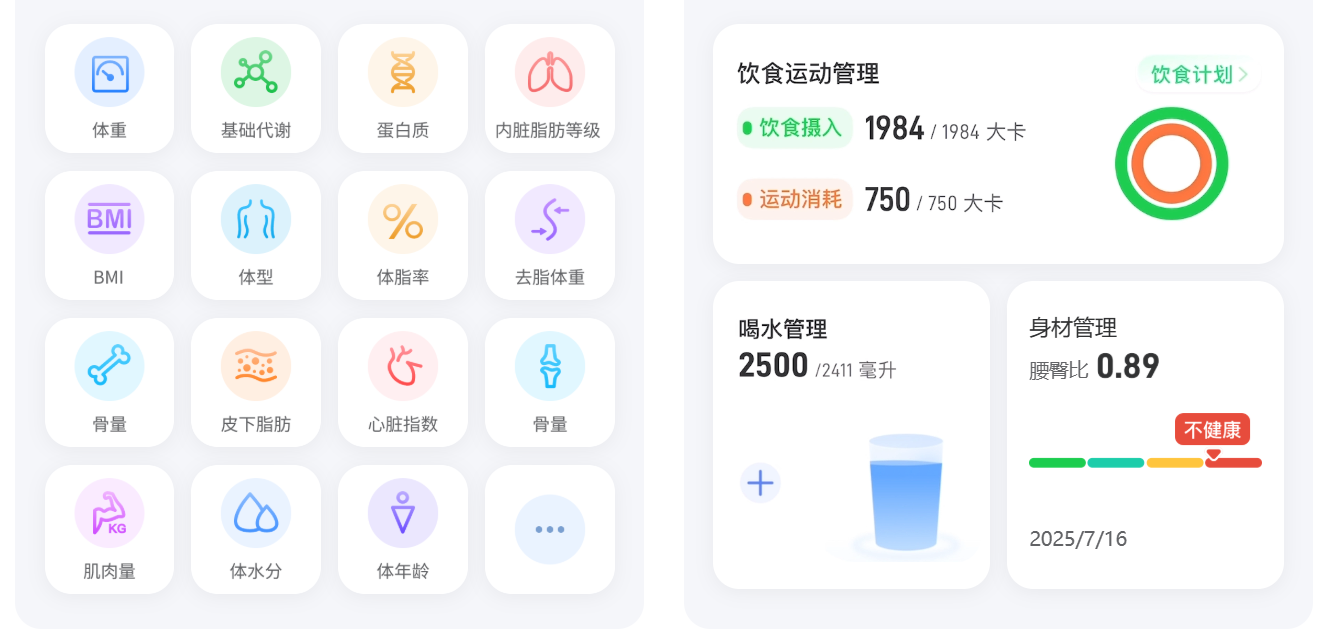The height and width of the screenshot is (640, 1325).
Task: Select the 体年龄 body age tile
Action: click(x=403, y=529)
